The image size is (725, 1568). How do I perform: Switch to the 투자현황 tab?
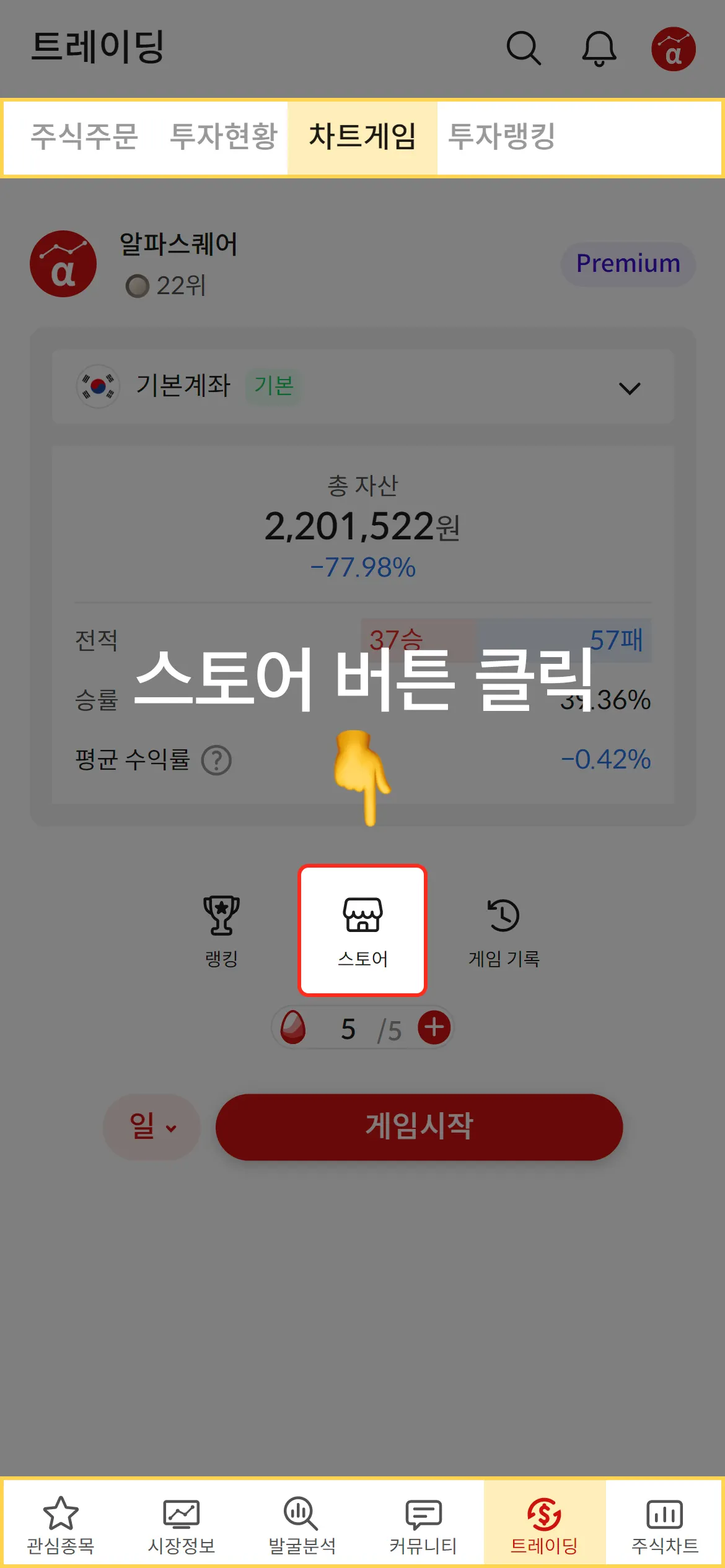coord(223,137)
